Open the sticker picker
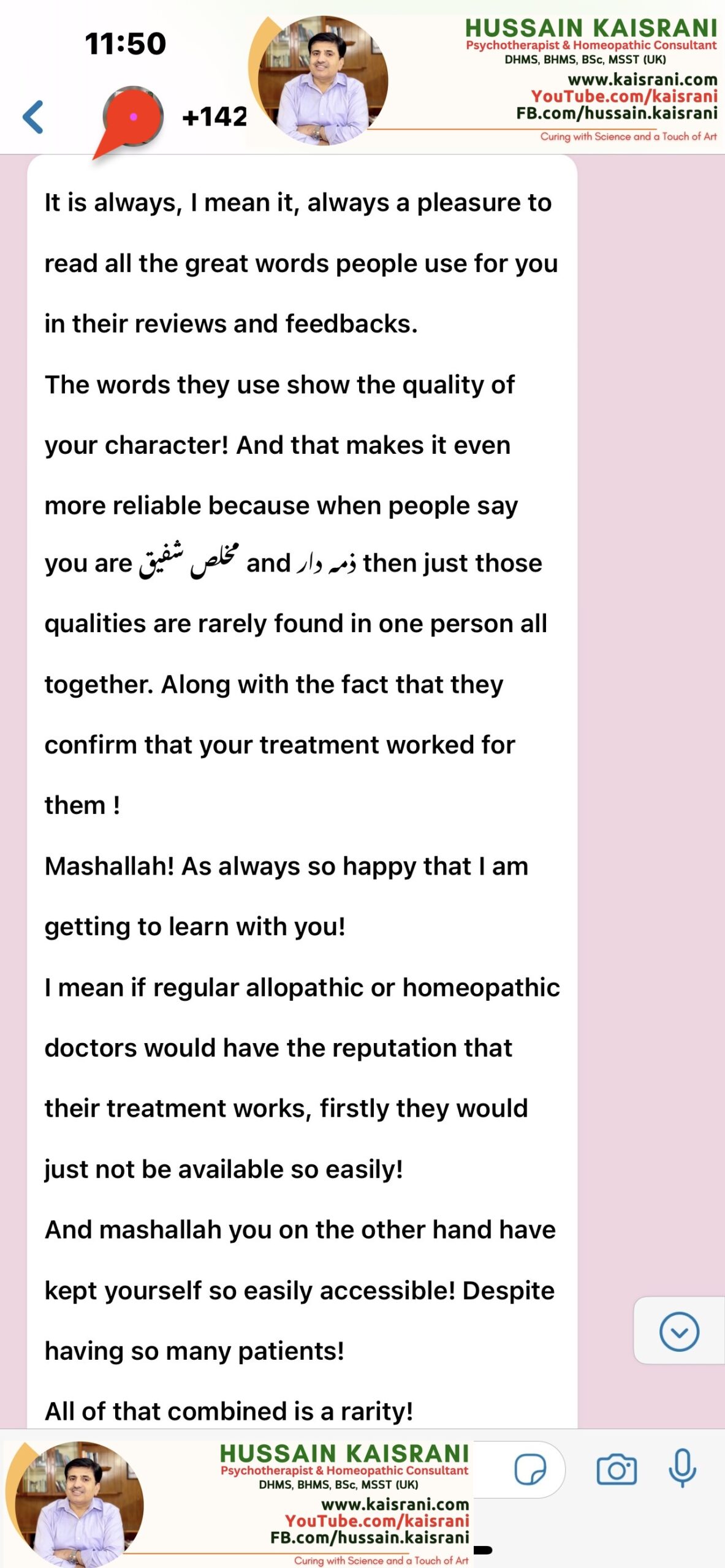The width and height of the screenshot is (725, 1568). [x=530, y=1469]
